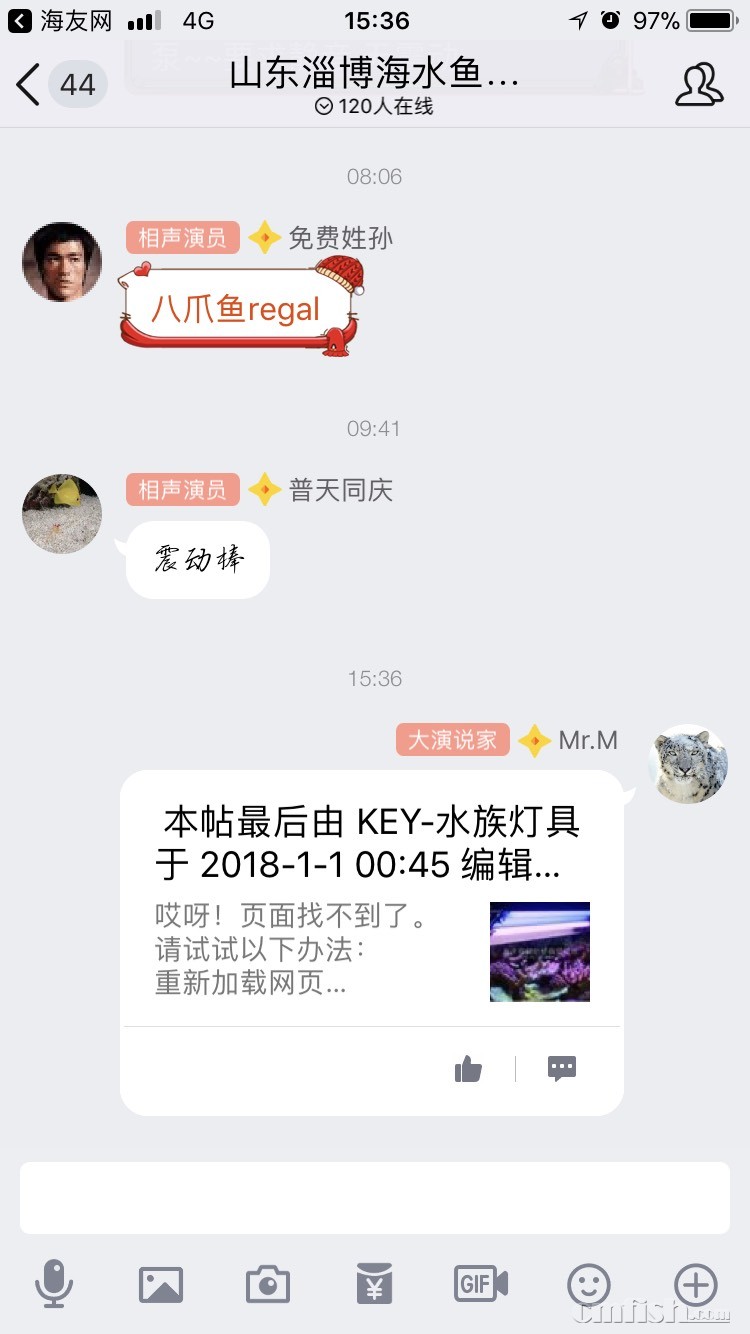The height and width of the screenshot is (1334, 750).
Task: Open more options with the plus icon
Action: click(695, 1283)
